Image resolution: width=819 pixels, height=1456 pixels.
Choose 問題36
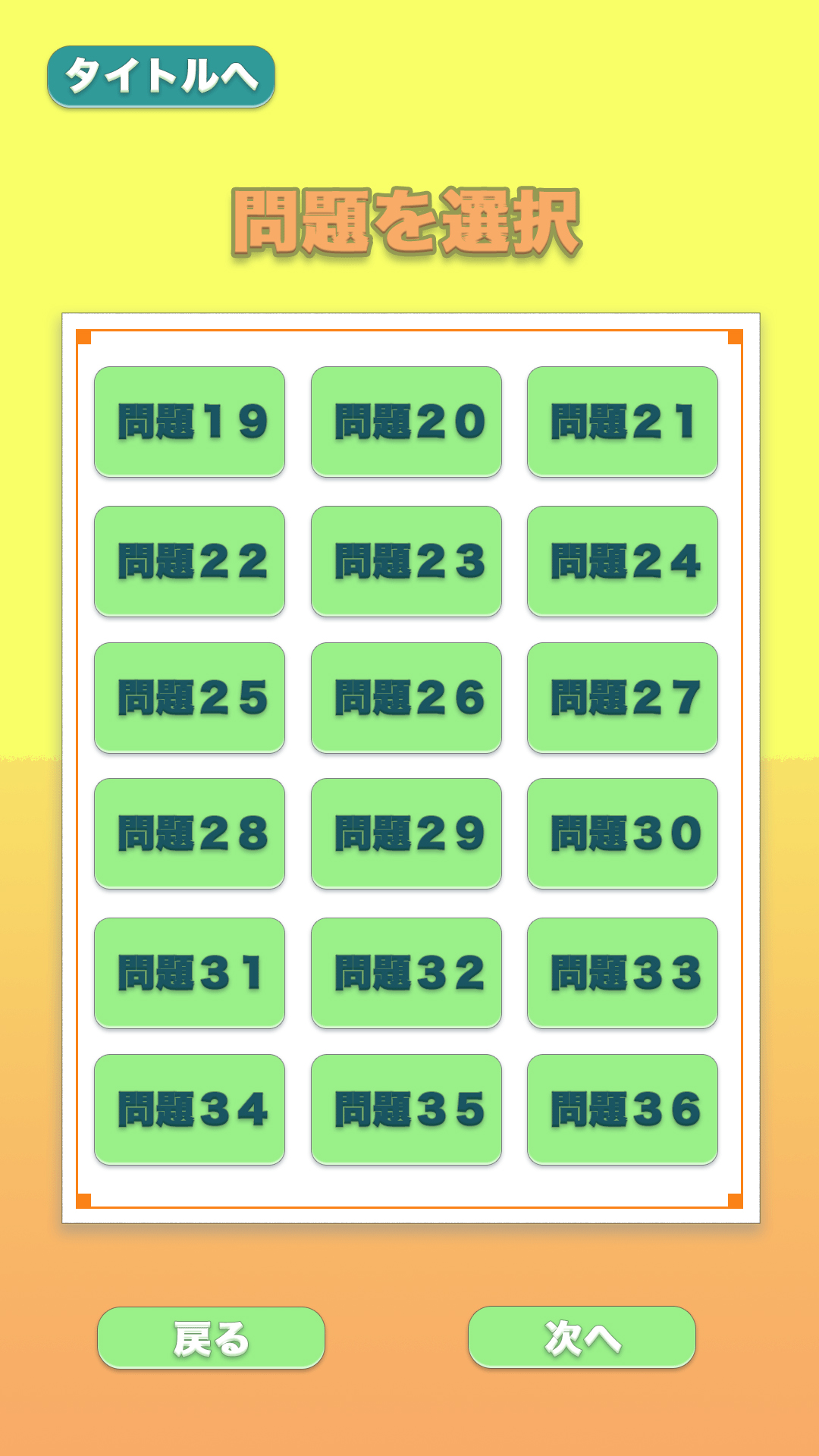623,1109
